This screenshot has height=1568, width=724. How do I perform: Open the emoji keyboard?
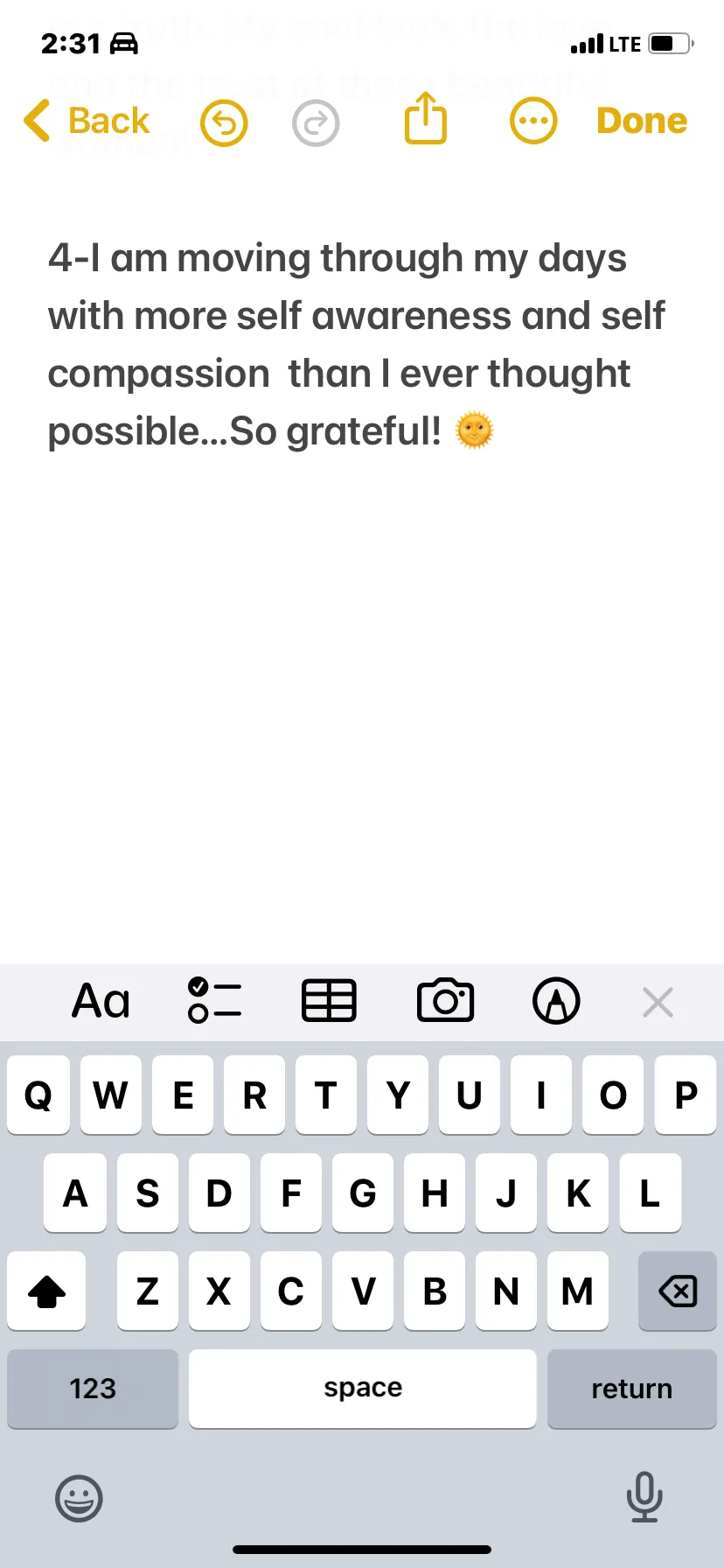tap(79, 1498)
